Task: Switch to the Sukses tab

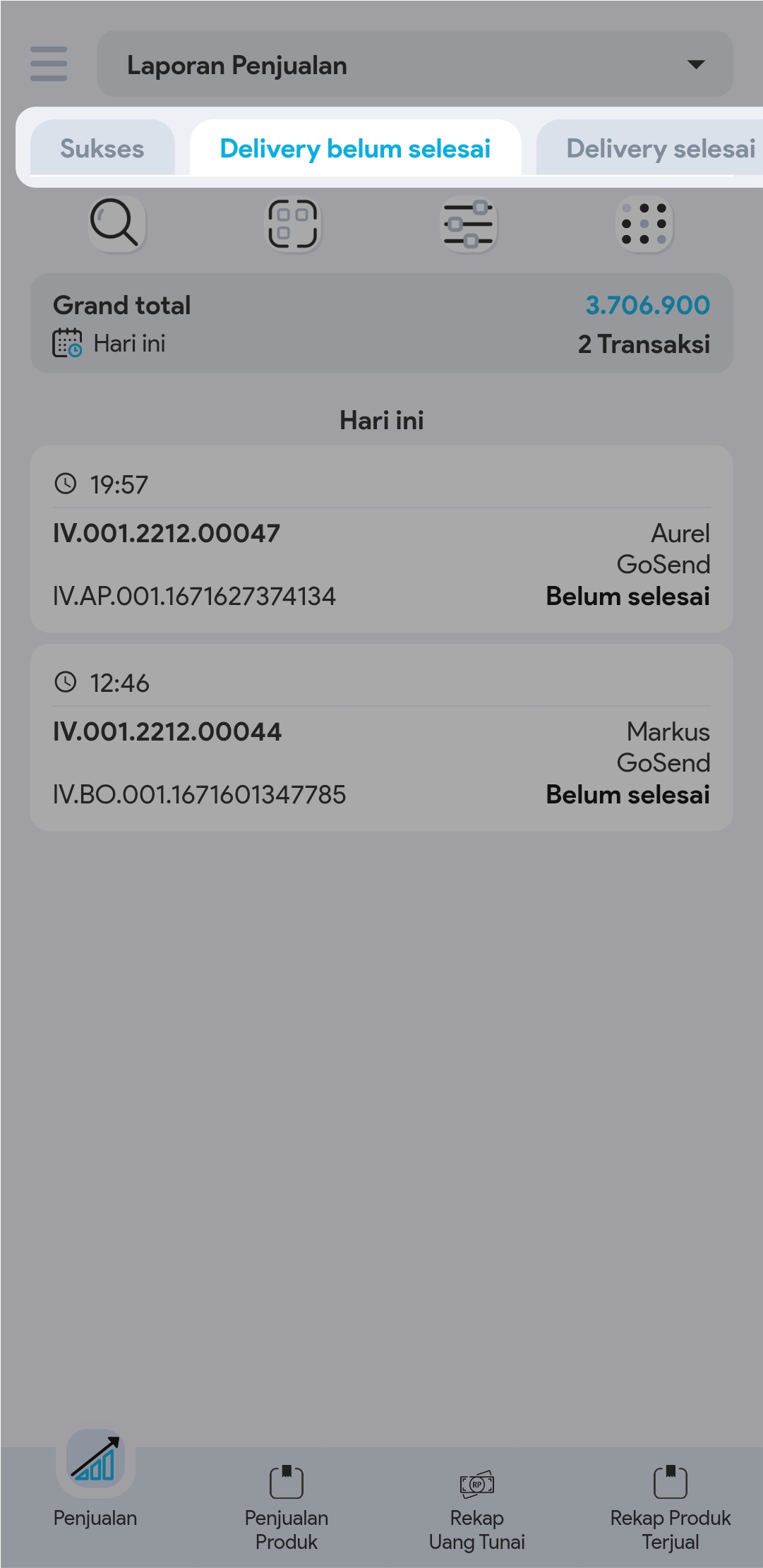Action: click(x=102, y=148)
